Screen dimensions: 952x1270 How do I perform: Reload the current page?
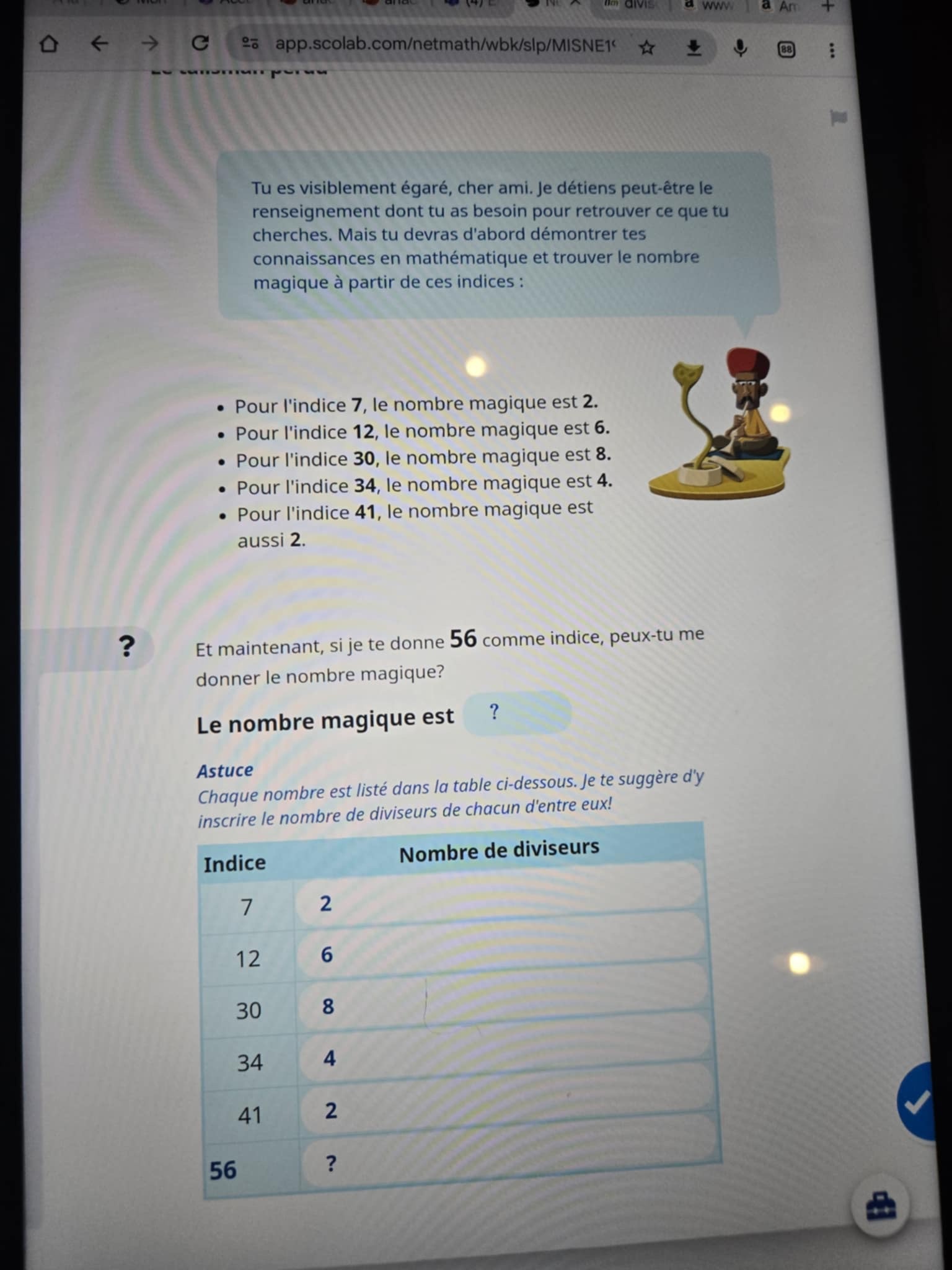(200, 43)
